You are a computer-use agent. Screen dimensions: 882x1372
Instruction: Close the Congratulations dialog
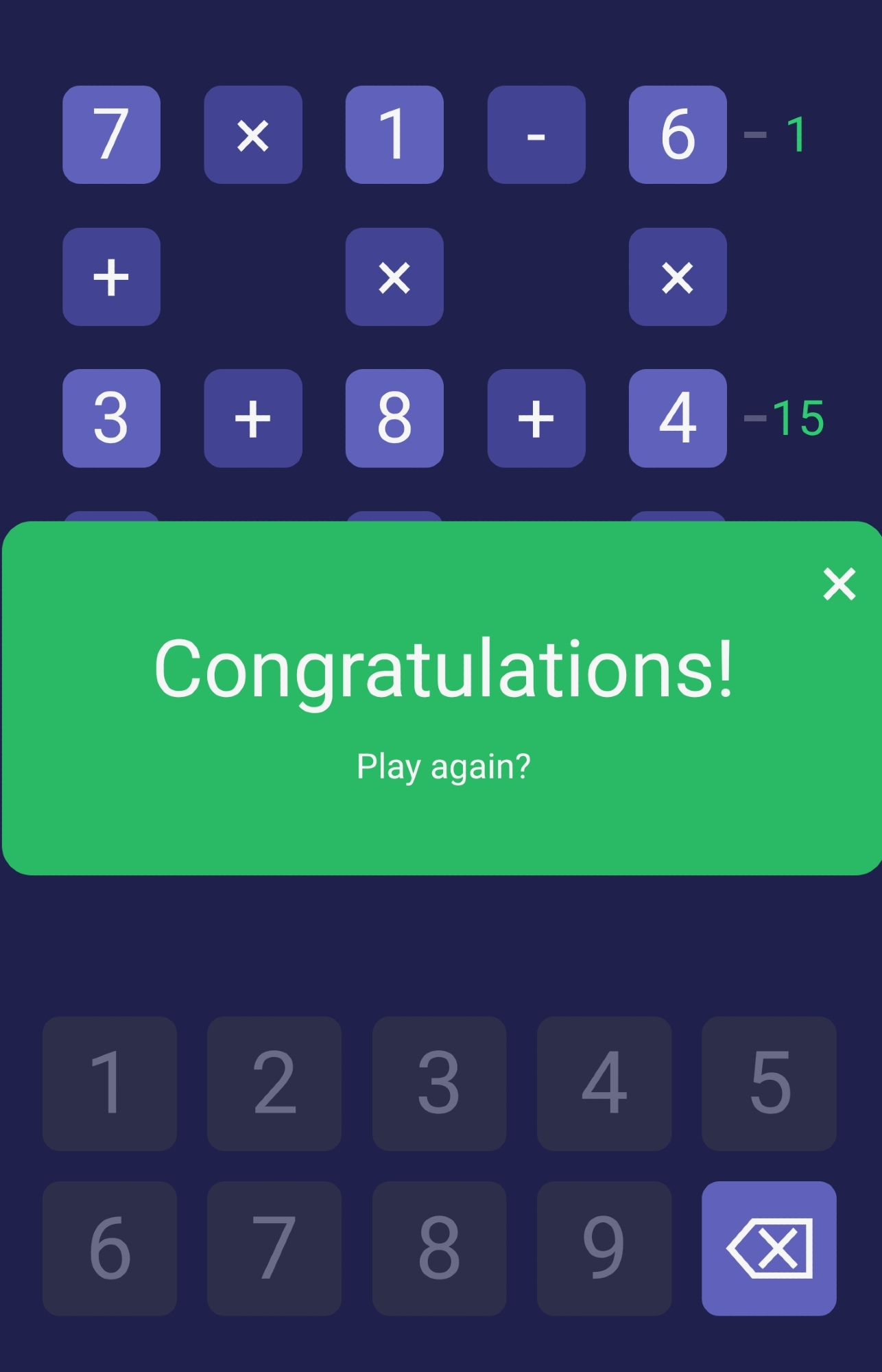coord(839,584)
